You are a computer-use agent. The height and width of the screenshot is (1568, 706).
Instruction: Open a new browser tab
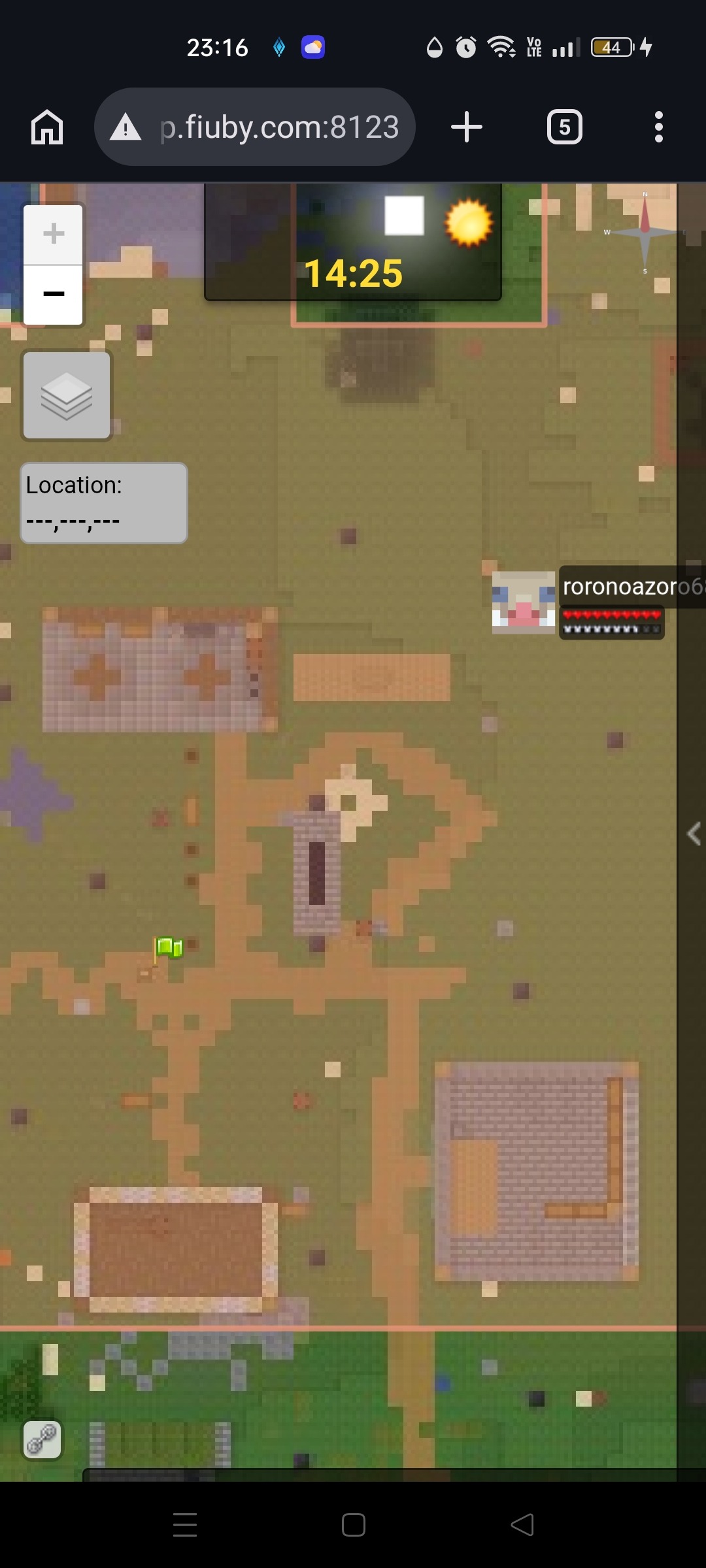point(467,127)
